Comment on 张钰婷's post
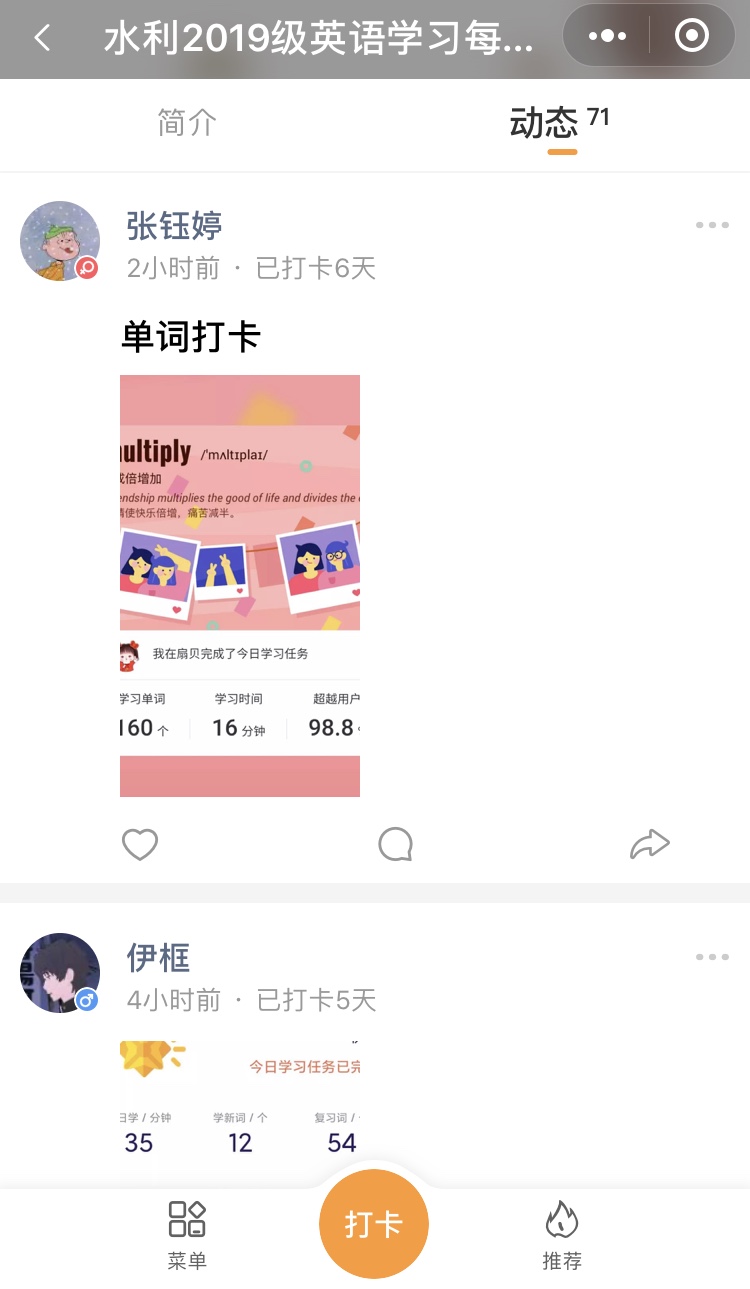750x1289 pixels. 395,845
